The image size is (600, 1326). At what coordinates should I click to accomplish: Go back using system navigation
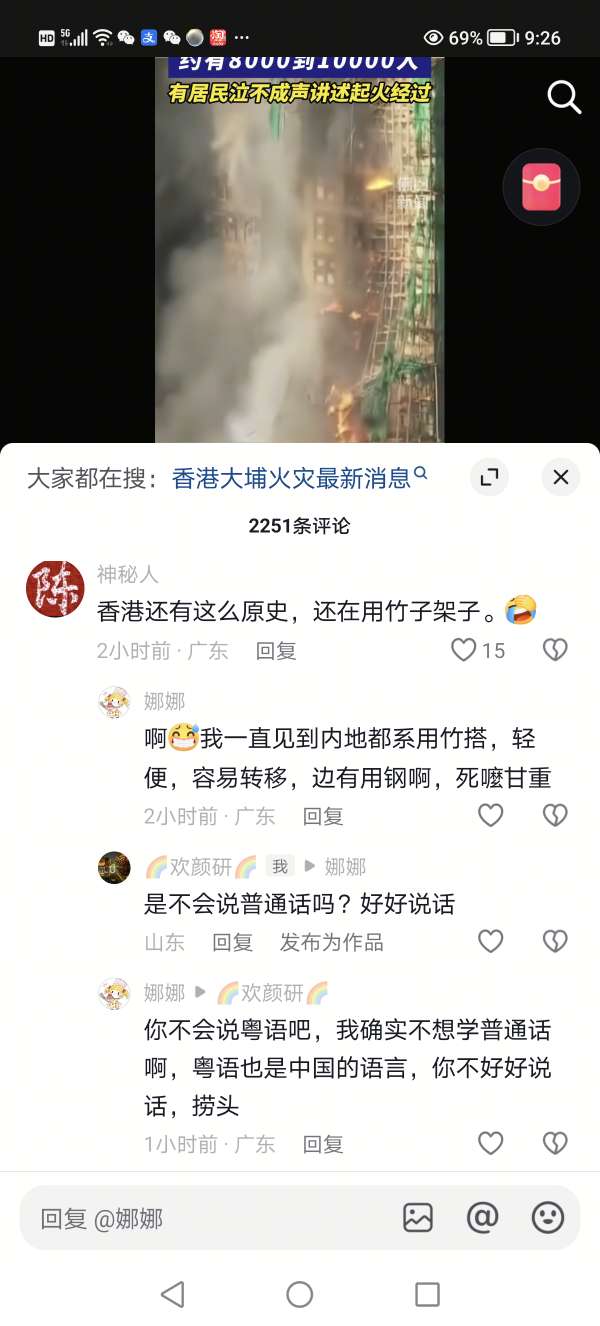[172, 1294]
